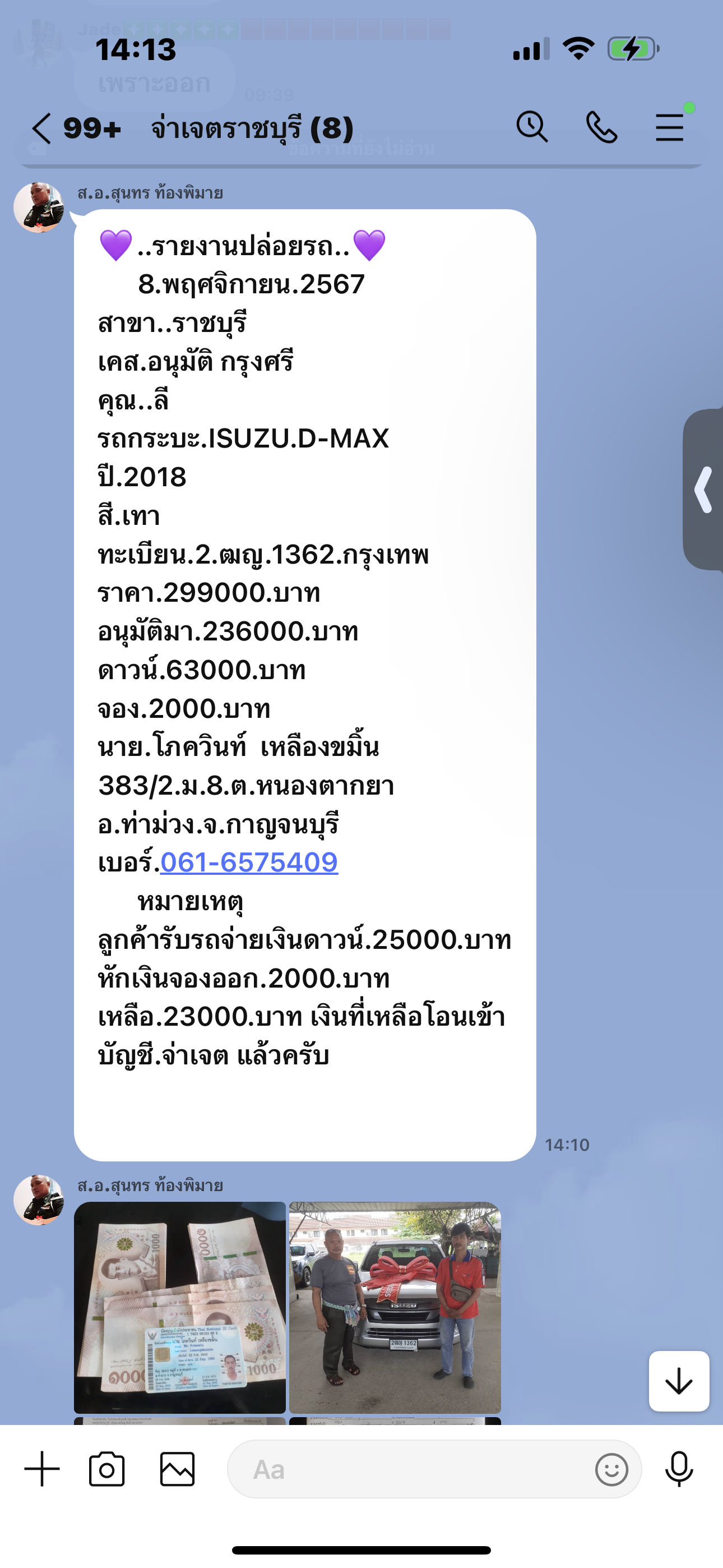Open the photo of two men with car
This screenshot has height=1568, width=723.
click(395, 1307)
